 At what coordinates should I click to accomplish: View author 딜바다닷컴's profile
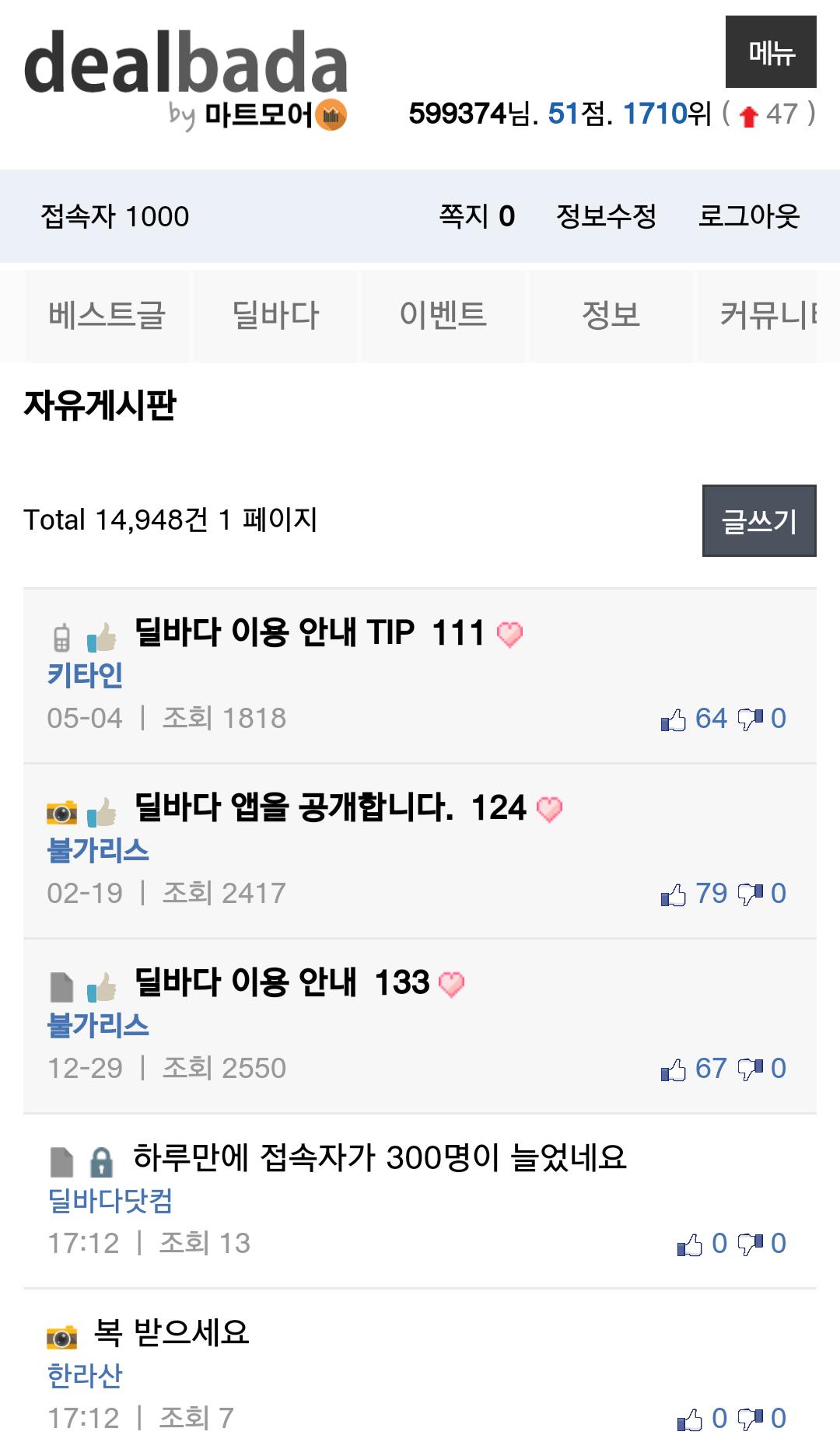point(110,1201)
